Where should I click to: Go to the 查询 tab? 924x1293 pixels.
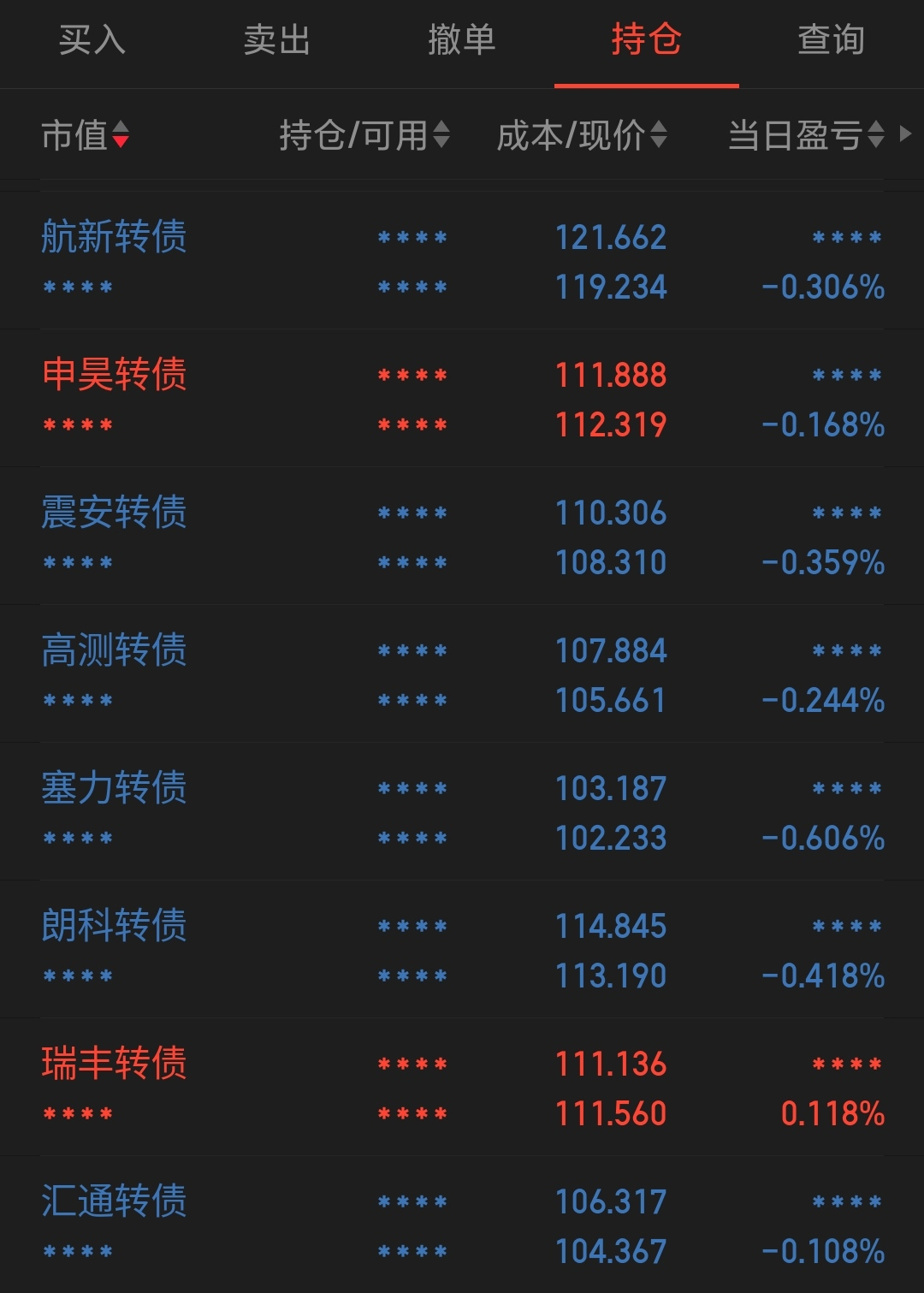[x=831, y=40]
